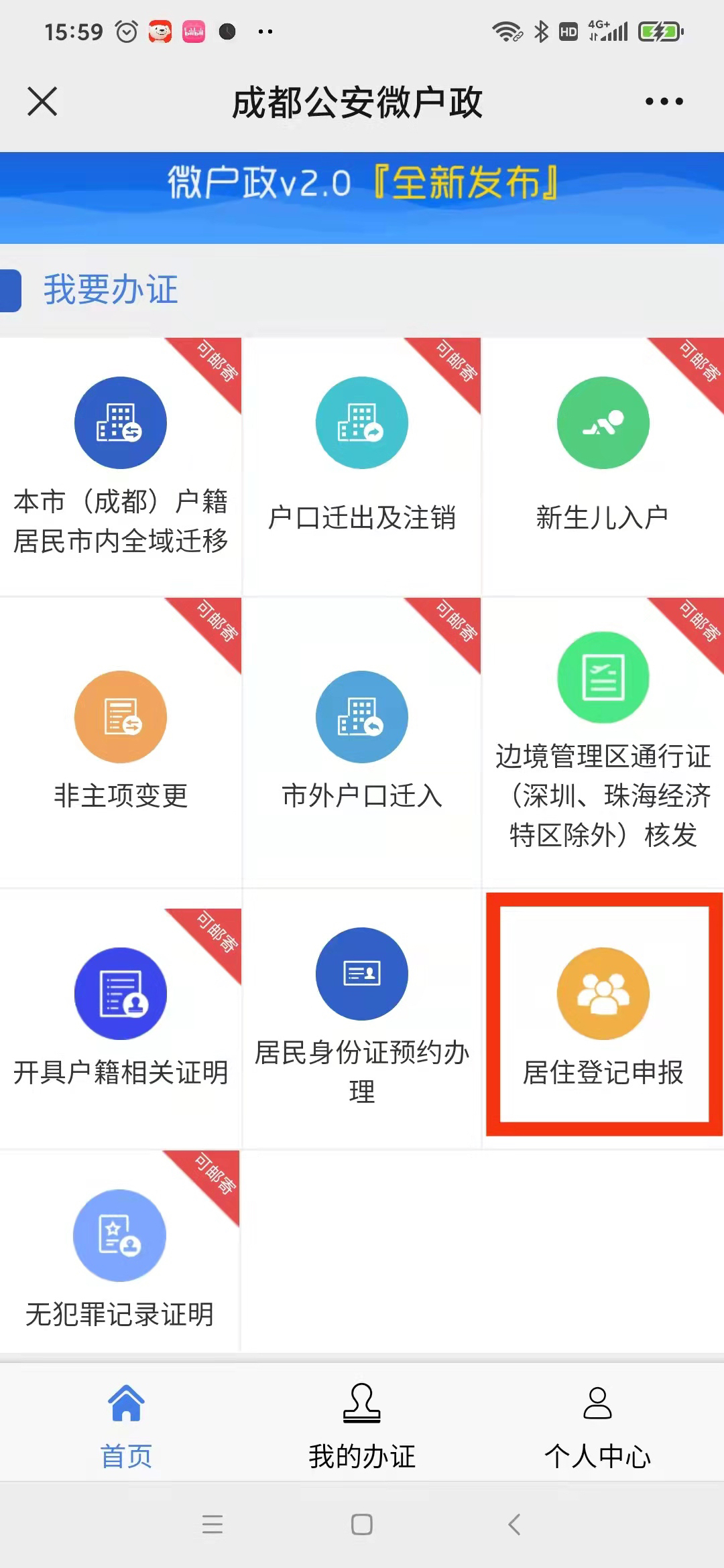Tap 居住登记申报 service
Viewport: 724px width, 1568px height.
tap(603, 1015)
